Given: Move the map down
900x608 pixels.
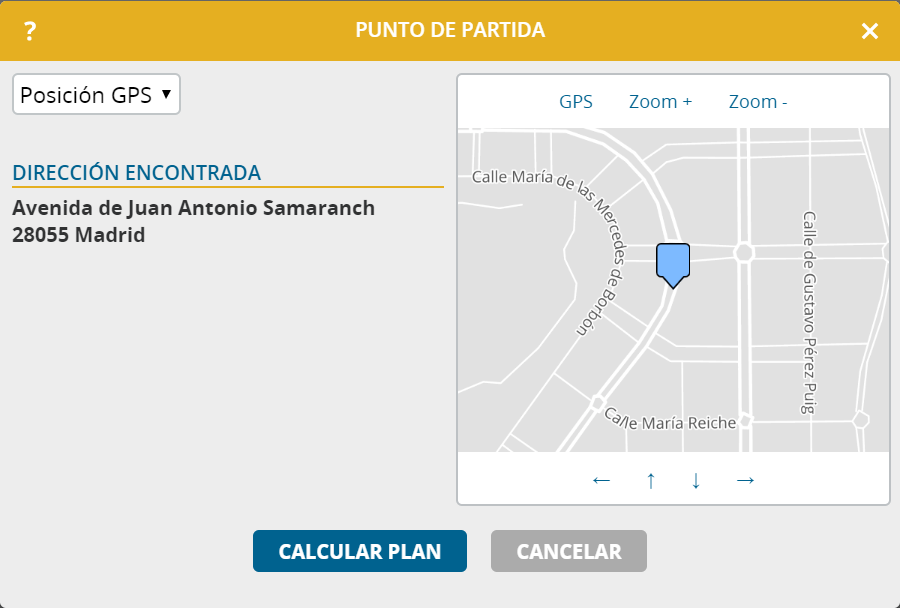Looking at the screenshot, I should click(696, 480).
